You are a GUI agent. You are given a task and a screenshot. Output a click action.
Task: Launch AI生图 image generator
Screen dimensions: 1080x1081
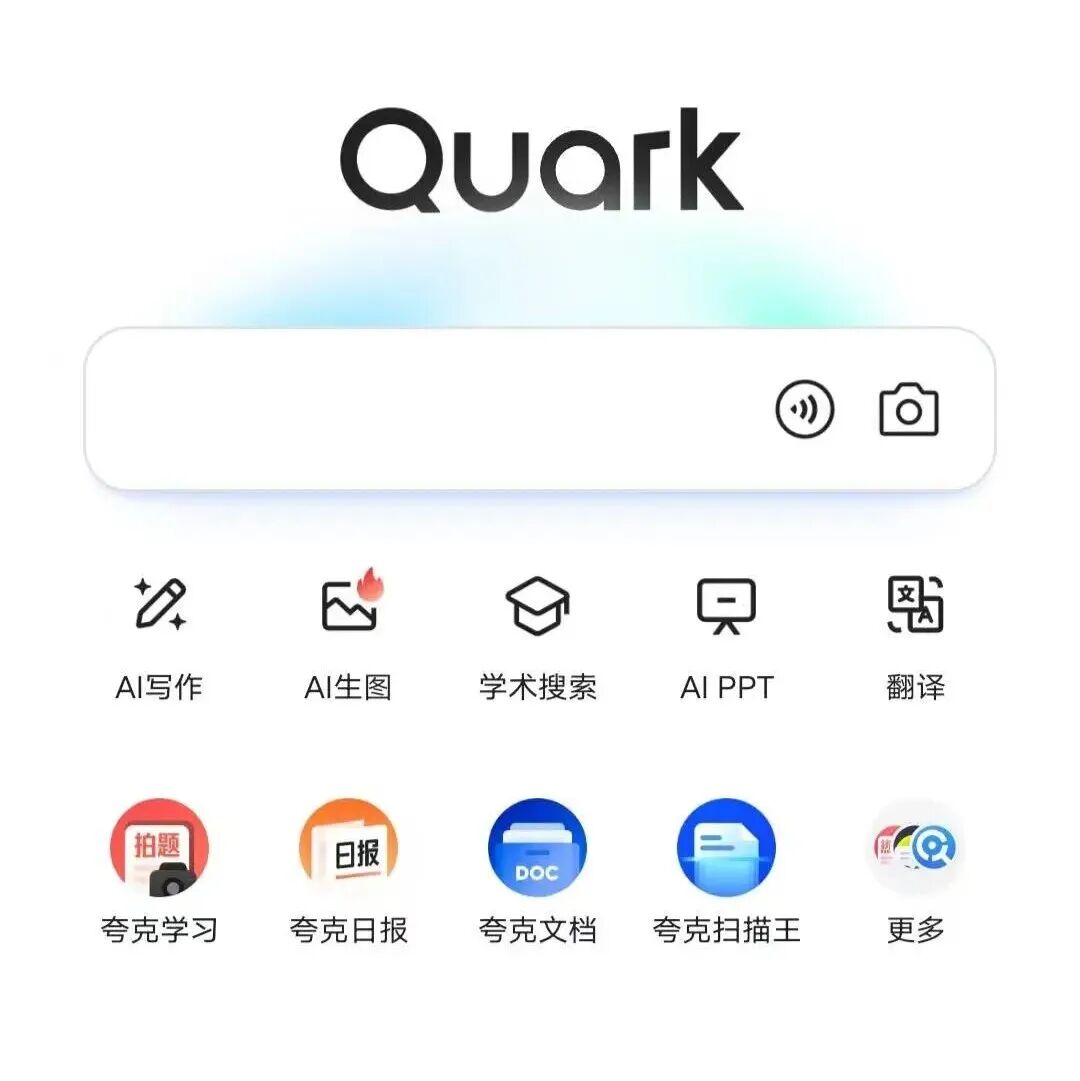[x=349, y=606]
